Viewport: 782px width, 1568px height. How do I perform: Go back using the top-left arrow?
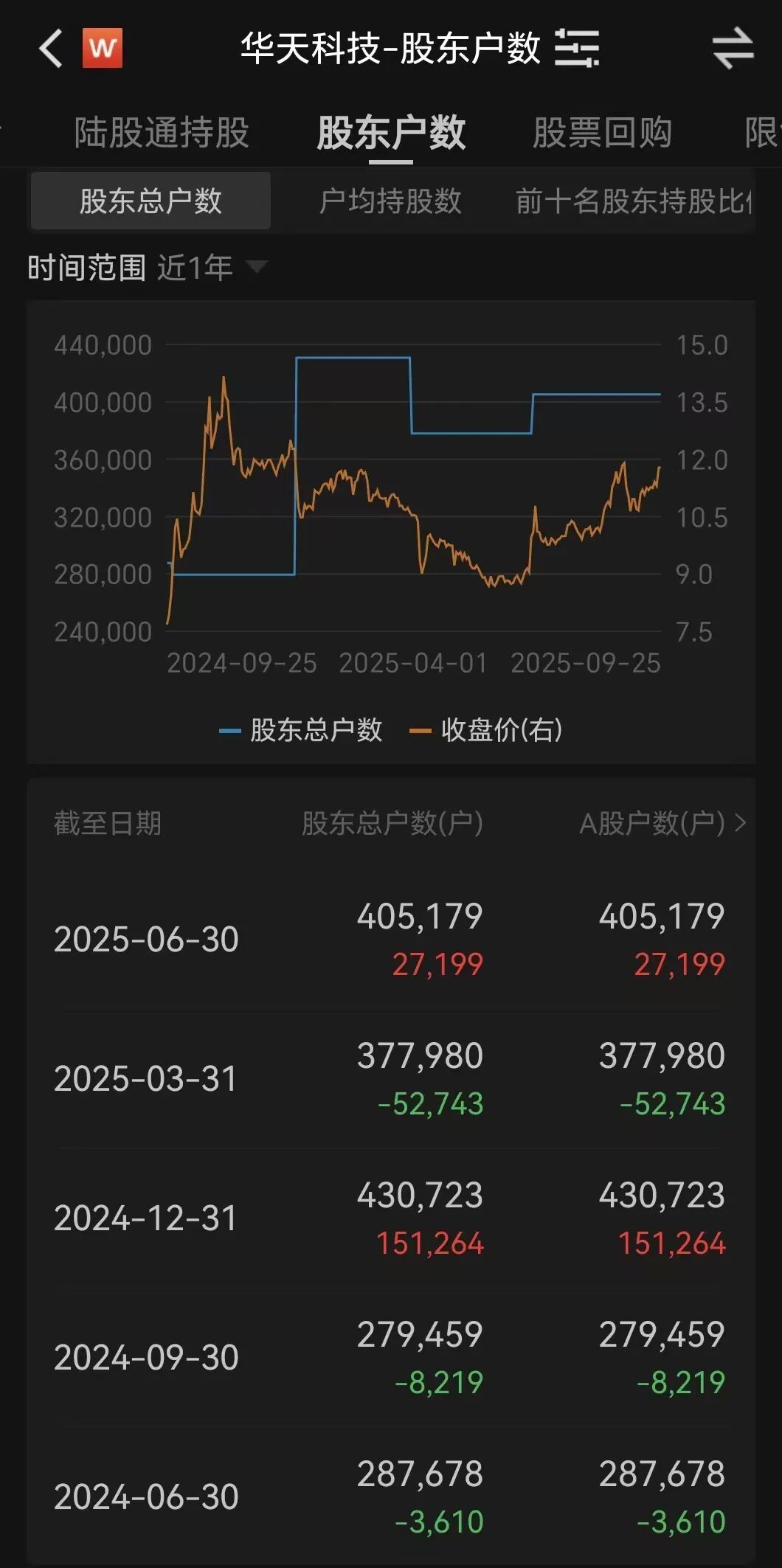tap(50, 49)
